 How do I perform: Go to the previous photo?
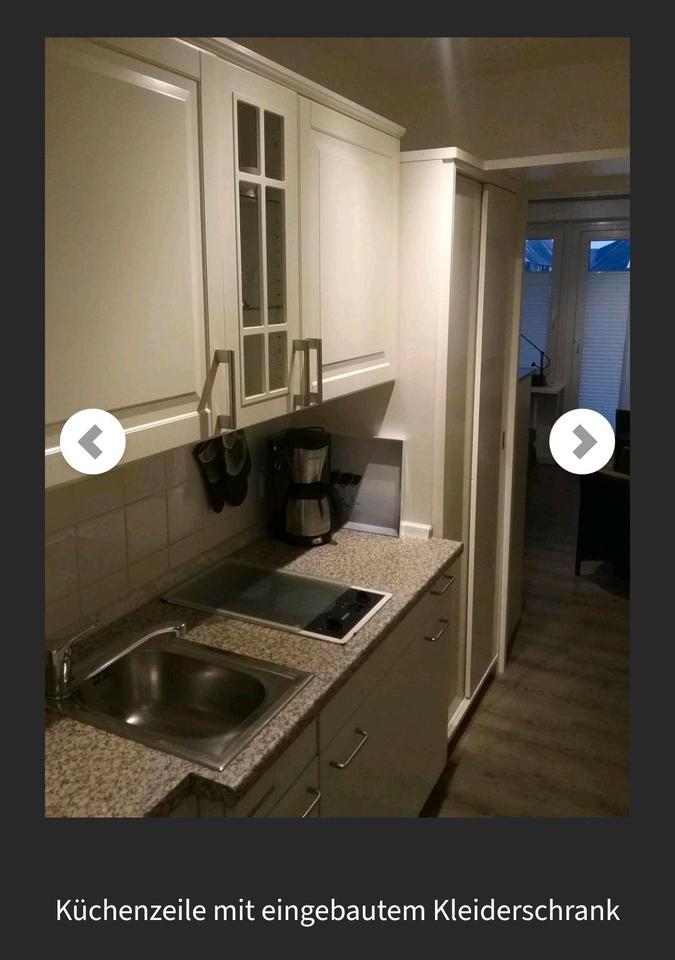[x=92, y=441]
